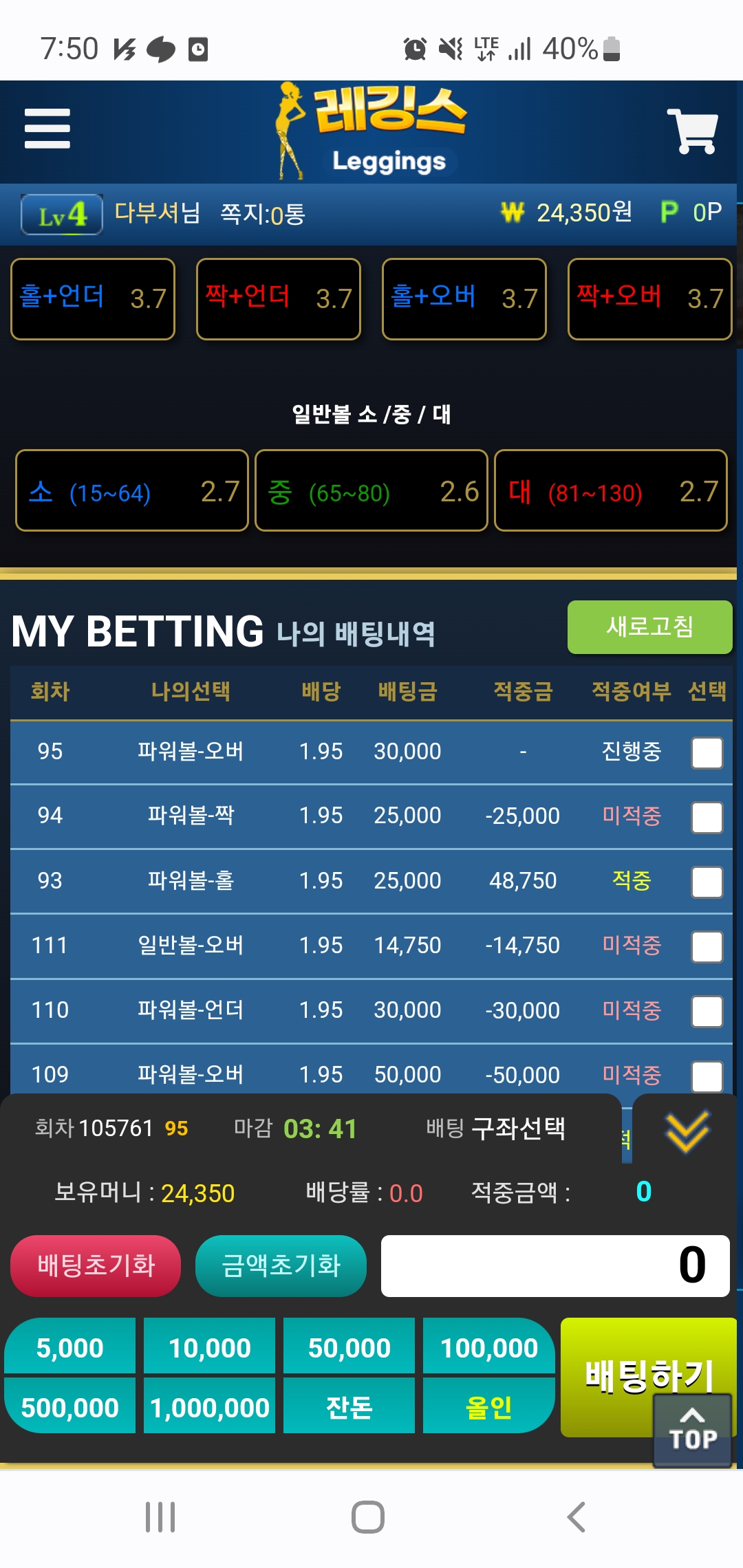The image size is (743, 1568).
Task: Check the box for round 111
Action: point(707,946)
